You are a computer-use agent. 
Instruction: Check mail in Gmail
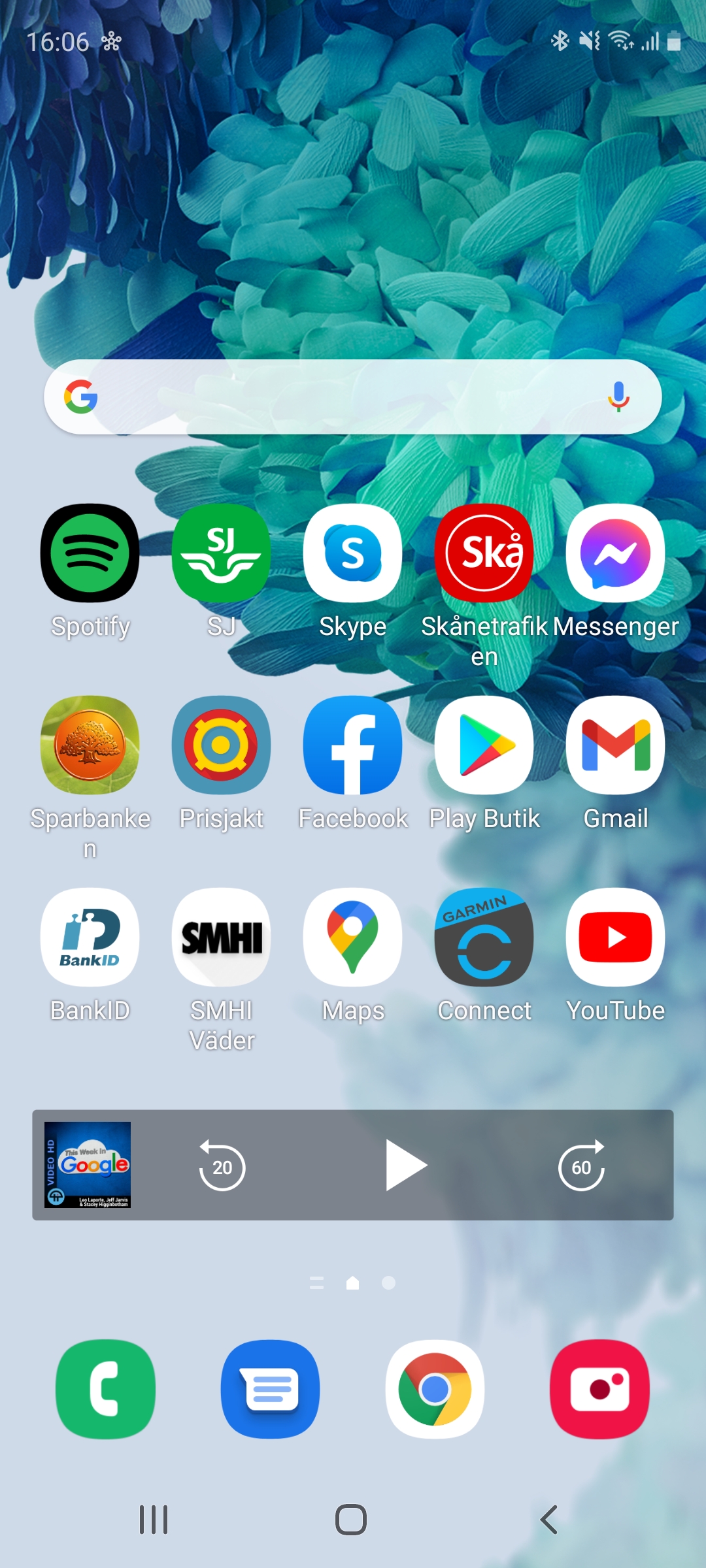coord(616,745)
